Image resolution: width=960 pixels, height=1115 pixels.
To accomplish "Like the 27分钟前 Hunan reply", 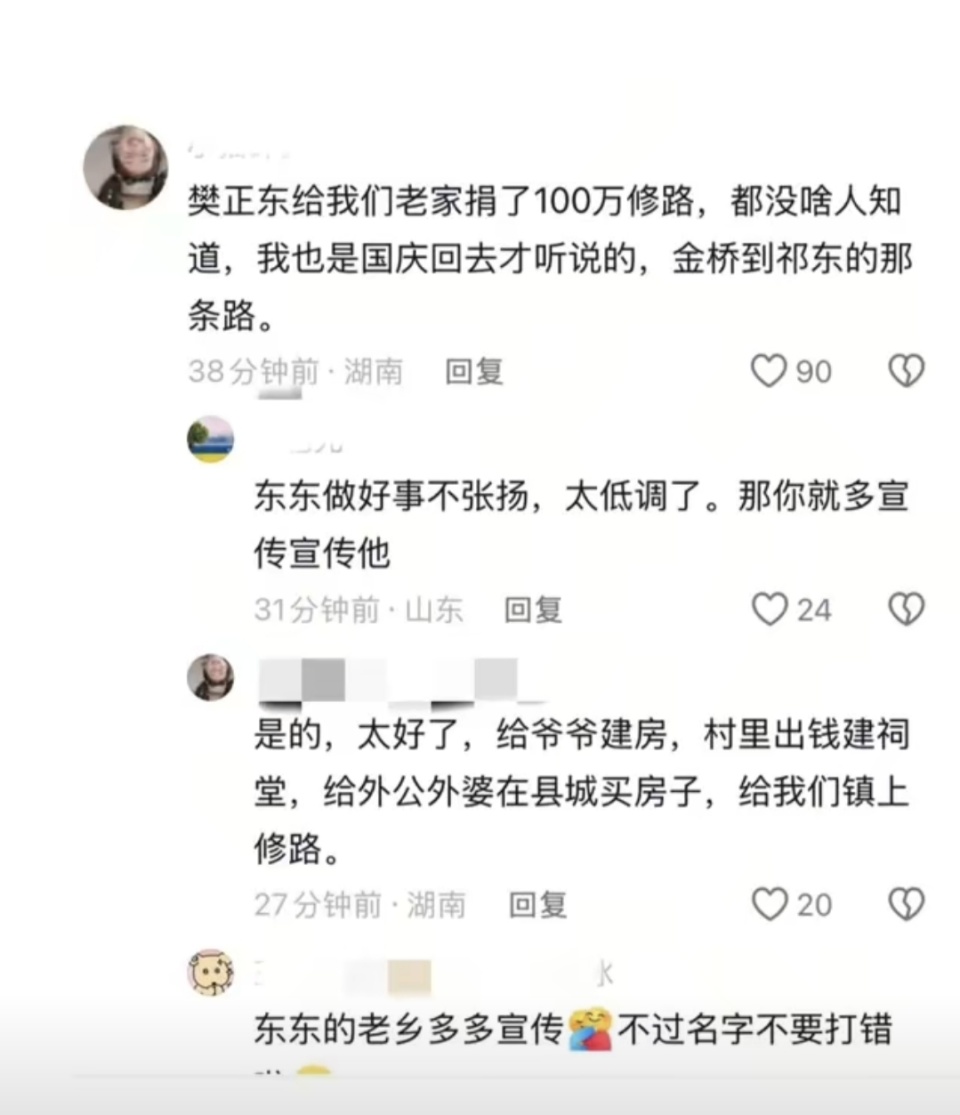I will coord(769,904).
